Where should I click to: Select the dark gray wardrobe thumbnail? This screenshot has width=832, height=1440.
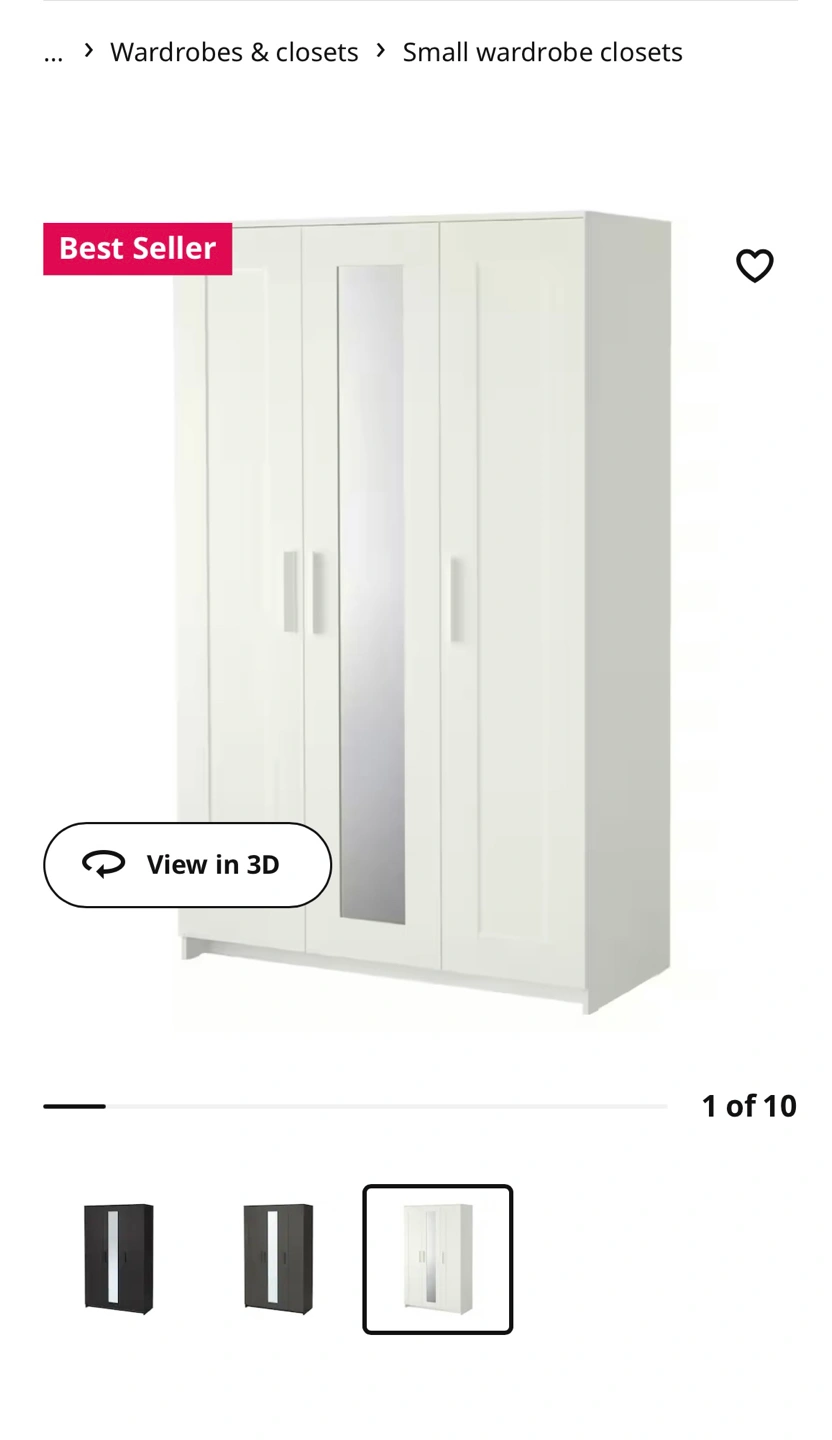[x=278, y=1259]
